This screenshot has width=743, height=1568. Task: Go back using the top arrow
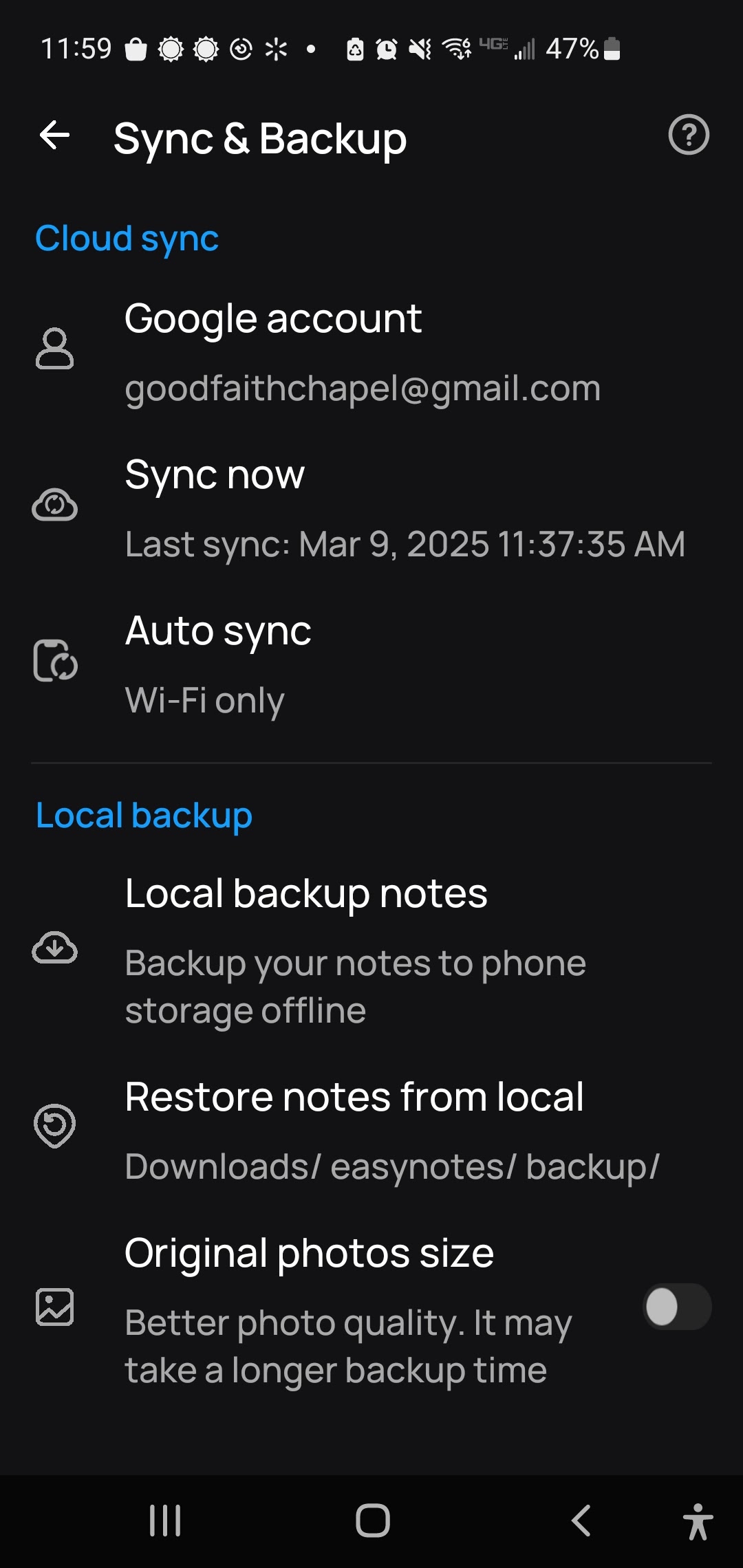click(55, 135)
